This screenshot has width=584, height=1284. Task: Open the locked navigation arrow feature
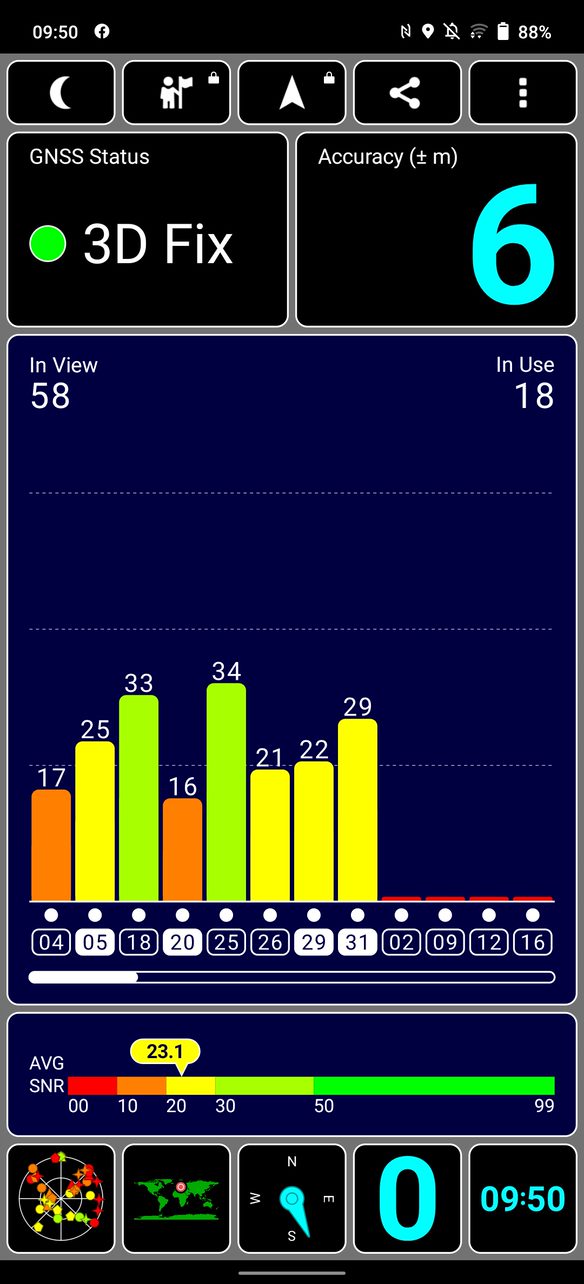click(292, 93)
